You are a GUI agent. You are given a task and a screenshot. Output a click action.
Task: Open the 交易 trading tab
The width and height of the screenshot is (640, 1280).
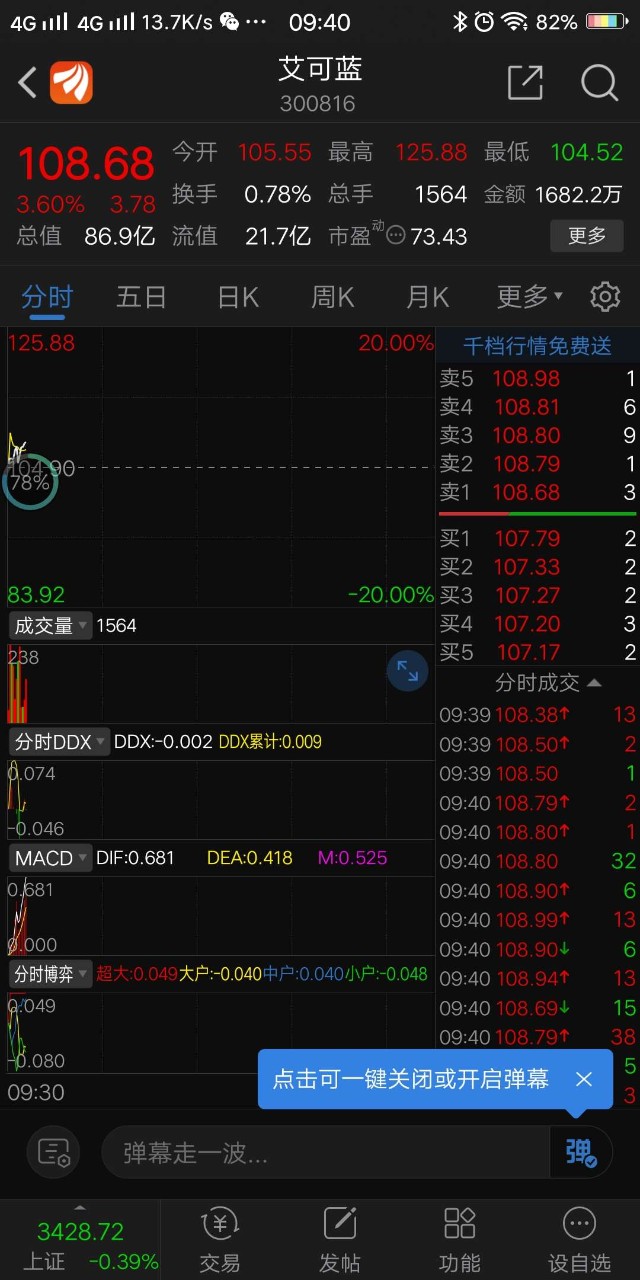point(220,1239)
